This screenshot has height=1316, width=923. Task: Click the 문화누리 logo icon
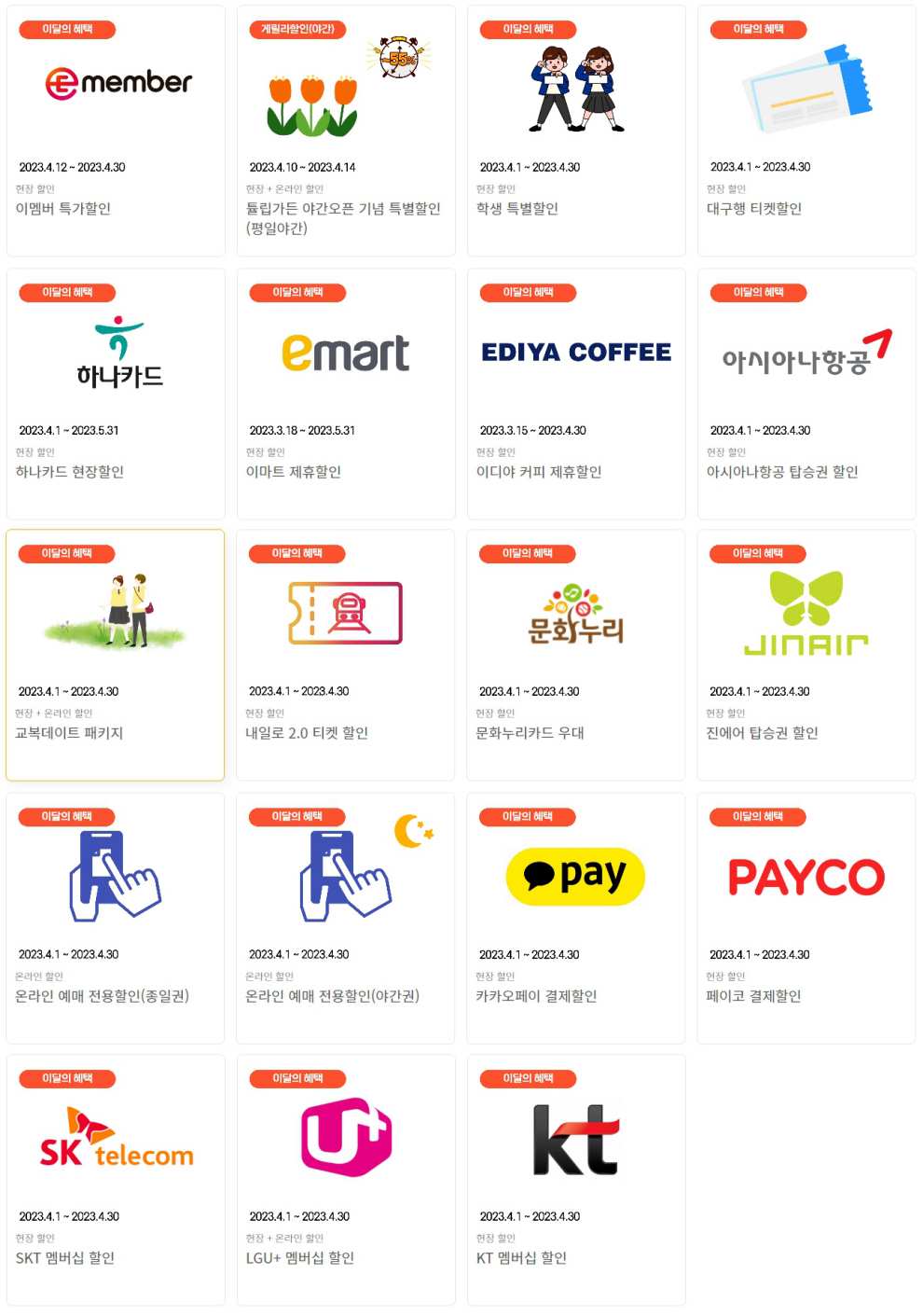coord(575,613)
